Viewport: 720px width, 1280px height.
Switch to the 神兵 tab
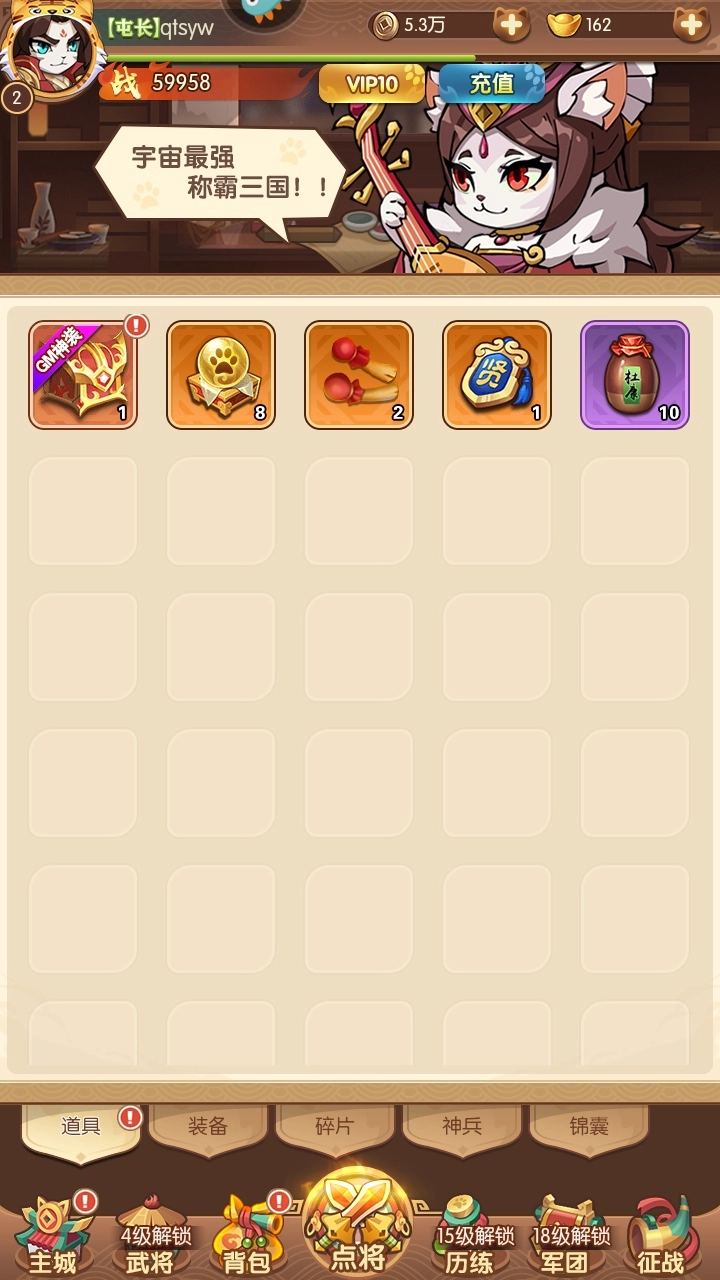coord(462,1128)
